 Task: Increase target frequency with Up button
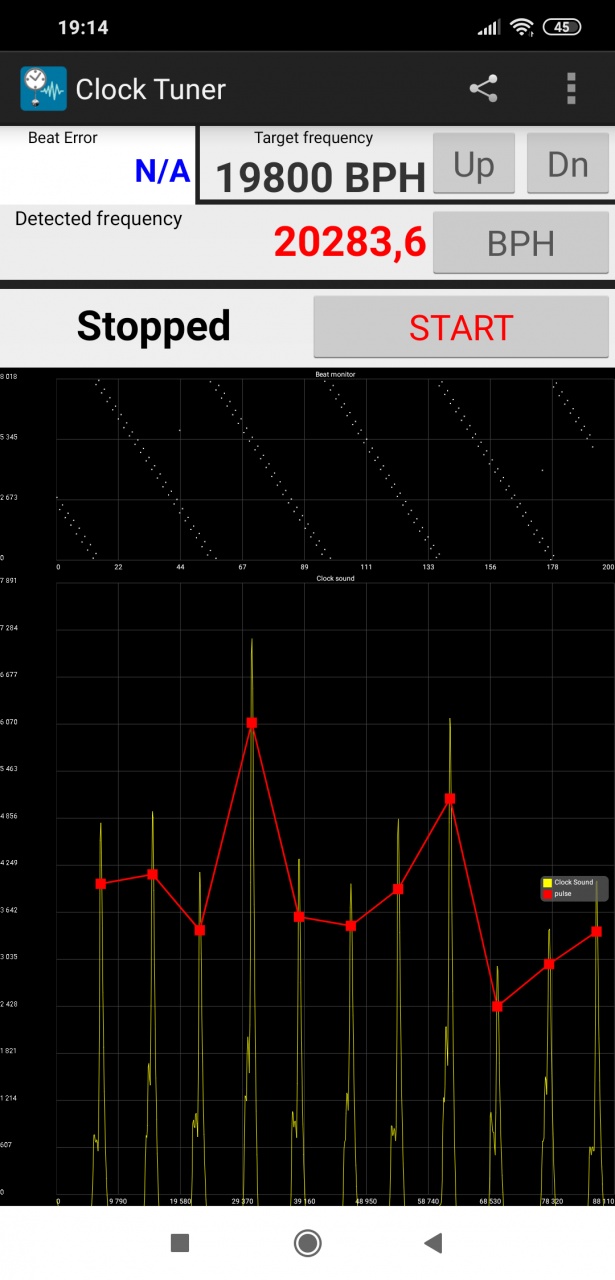pyautogui.click(x=474, y=164)
